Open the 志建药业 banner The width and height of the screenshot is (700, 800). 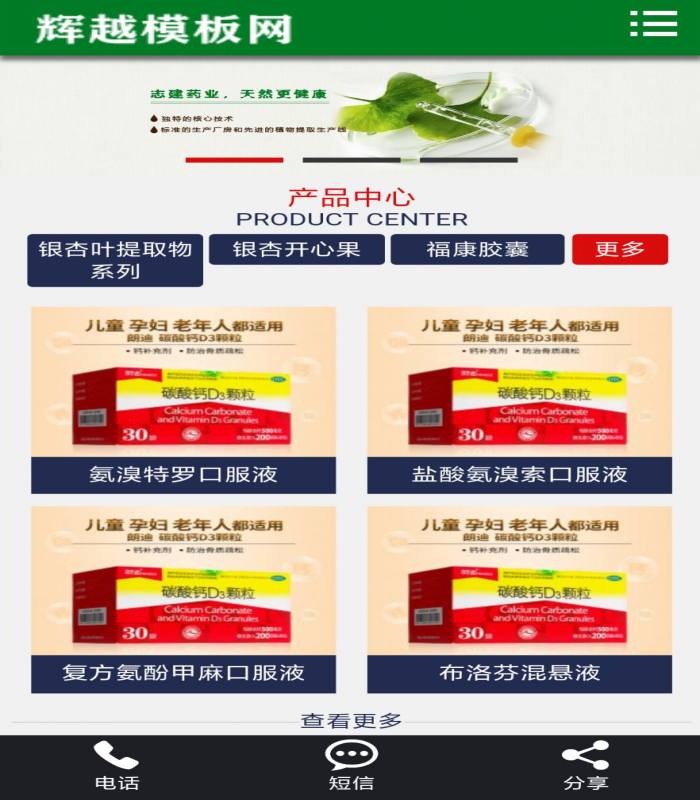pos(350,110)
